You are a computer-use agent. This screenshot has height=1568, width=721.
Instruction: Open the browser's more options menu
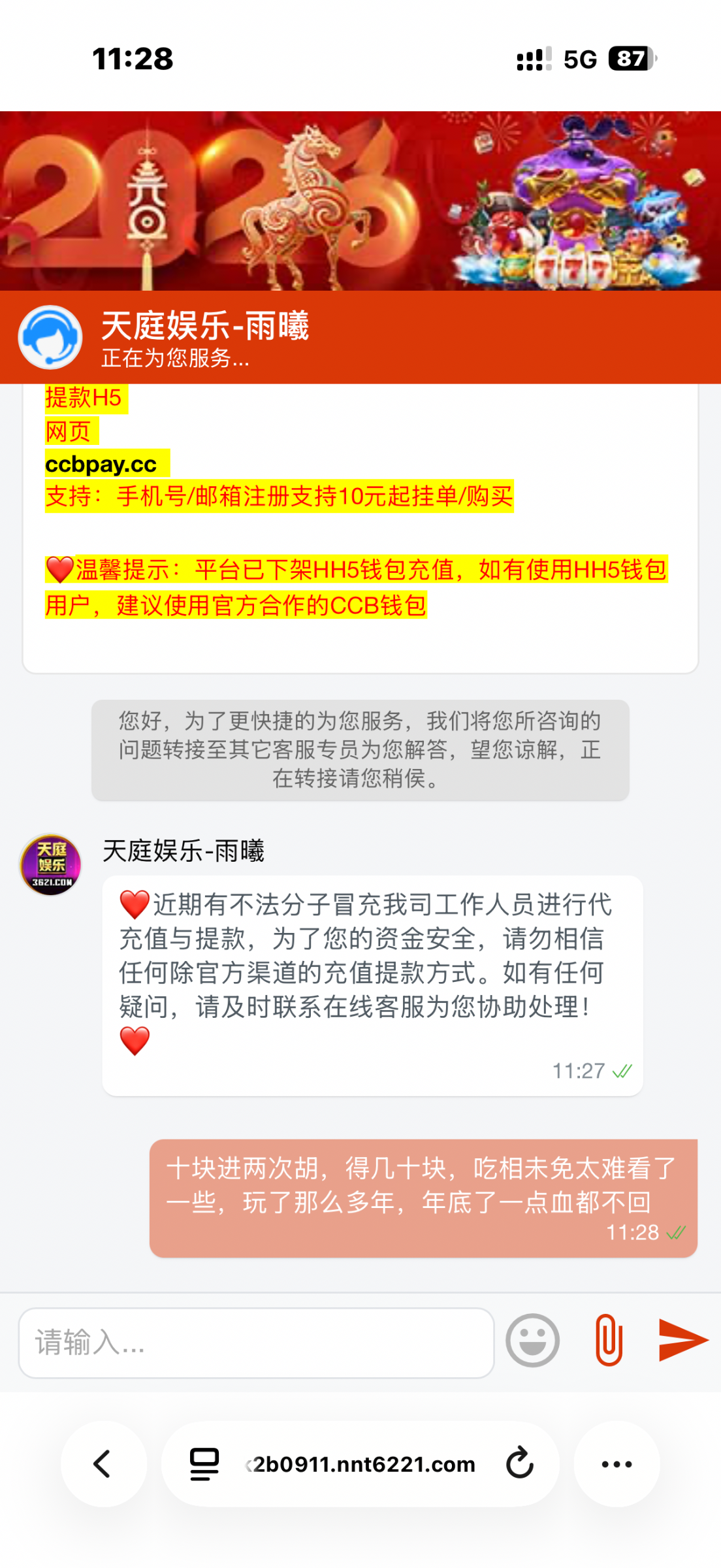[617, 1464]
